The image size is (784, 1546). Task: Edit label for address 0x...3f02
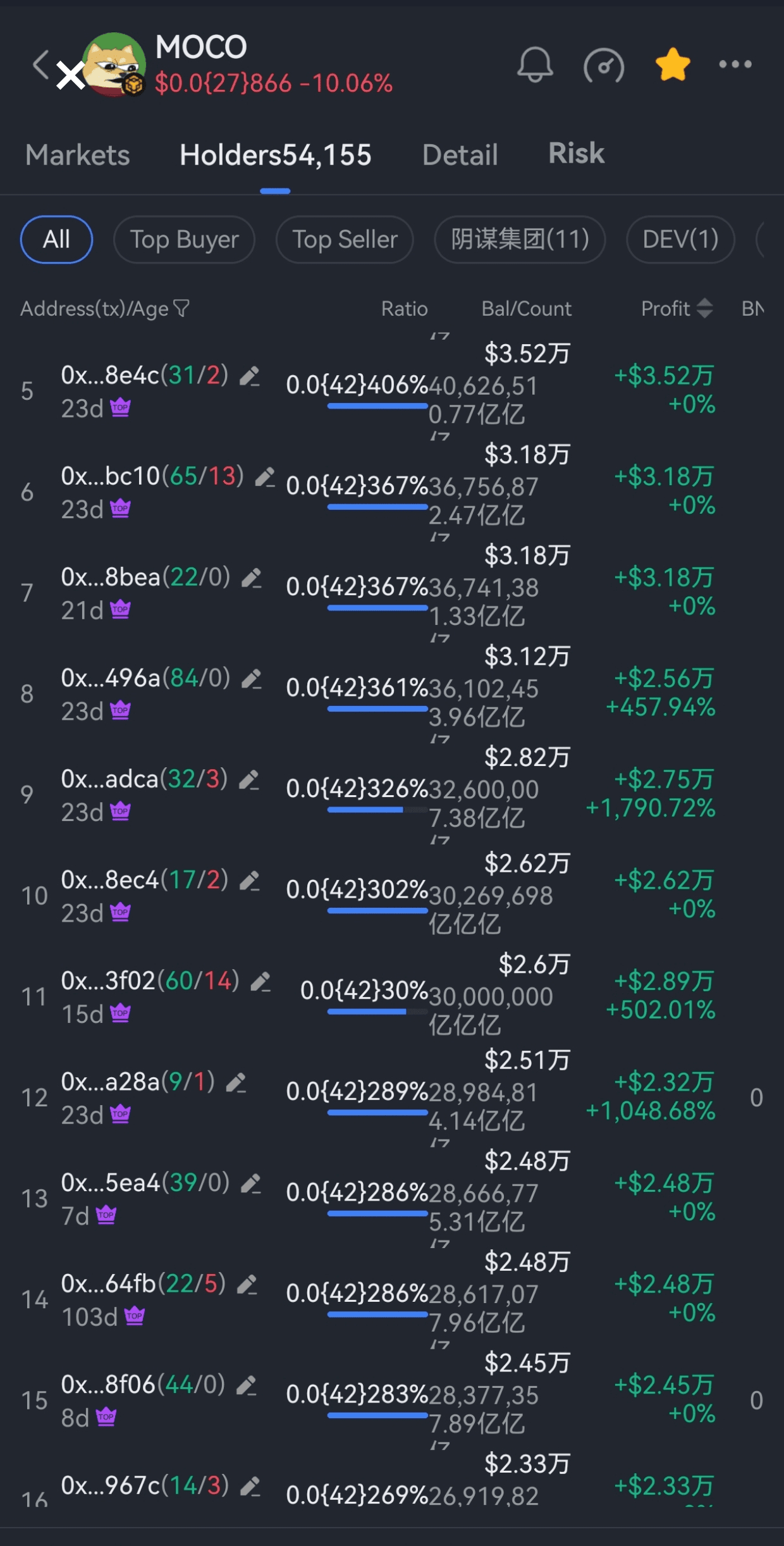[x=260, y=982]
